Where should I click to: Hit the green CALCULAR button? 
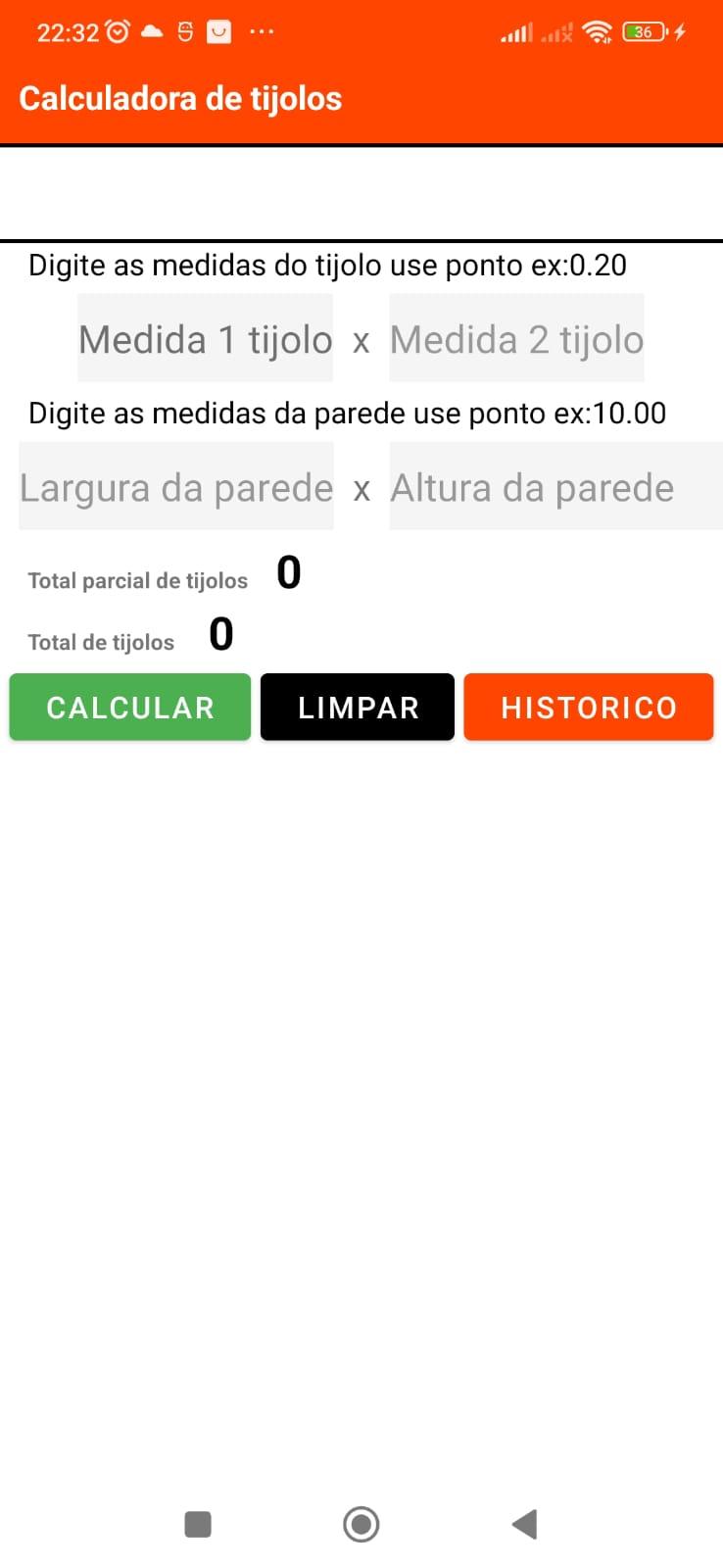[130, 707]
